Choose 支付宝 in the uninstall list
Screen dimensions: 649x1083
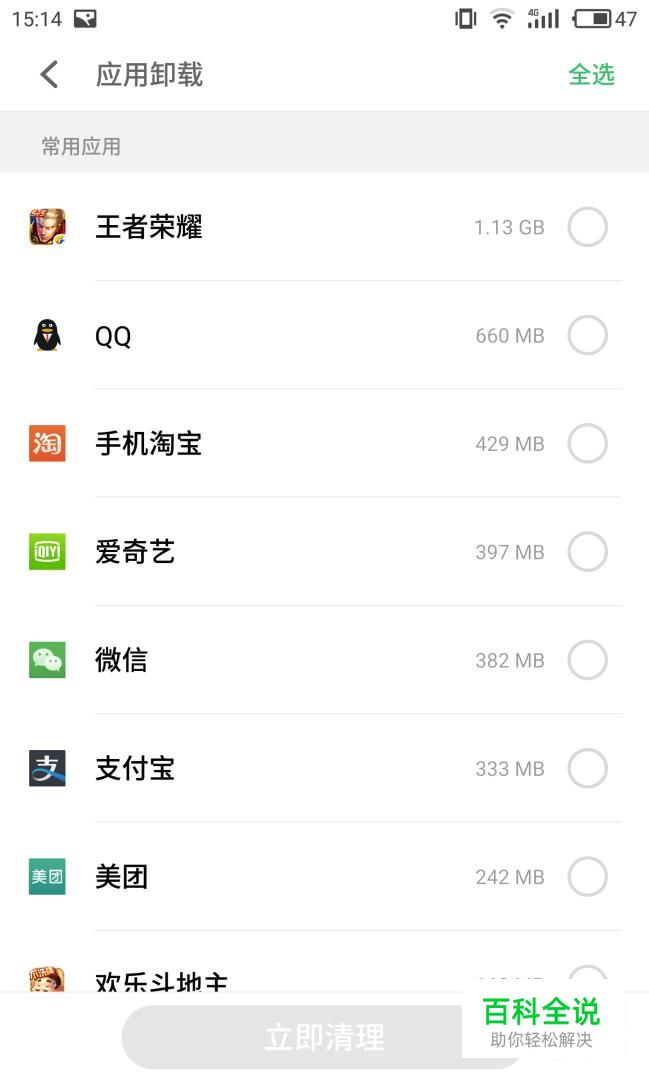(588, 768)
